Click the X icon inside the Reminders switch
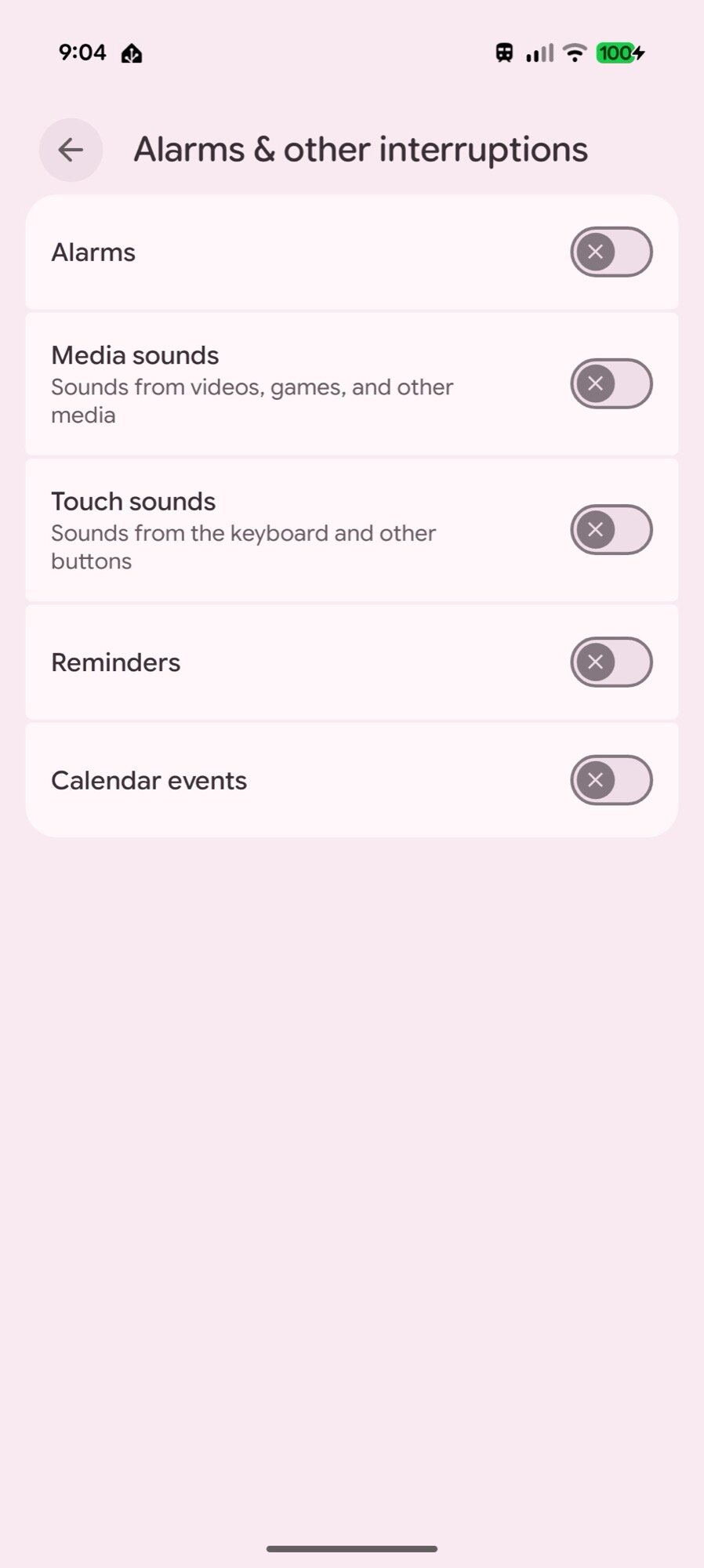Image resolution: width=704 pixels, height=1568 pixels. point(596,662)
